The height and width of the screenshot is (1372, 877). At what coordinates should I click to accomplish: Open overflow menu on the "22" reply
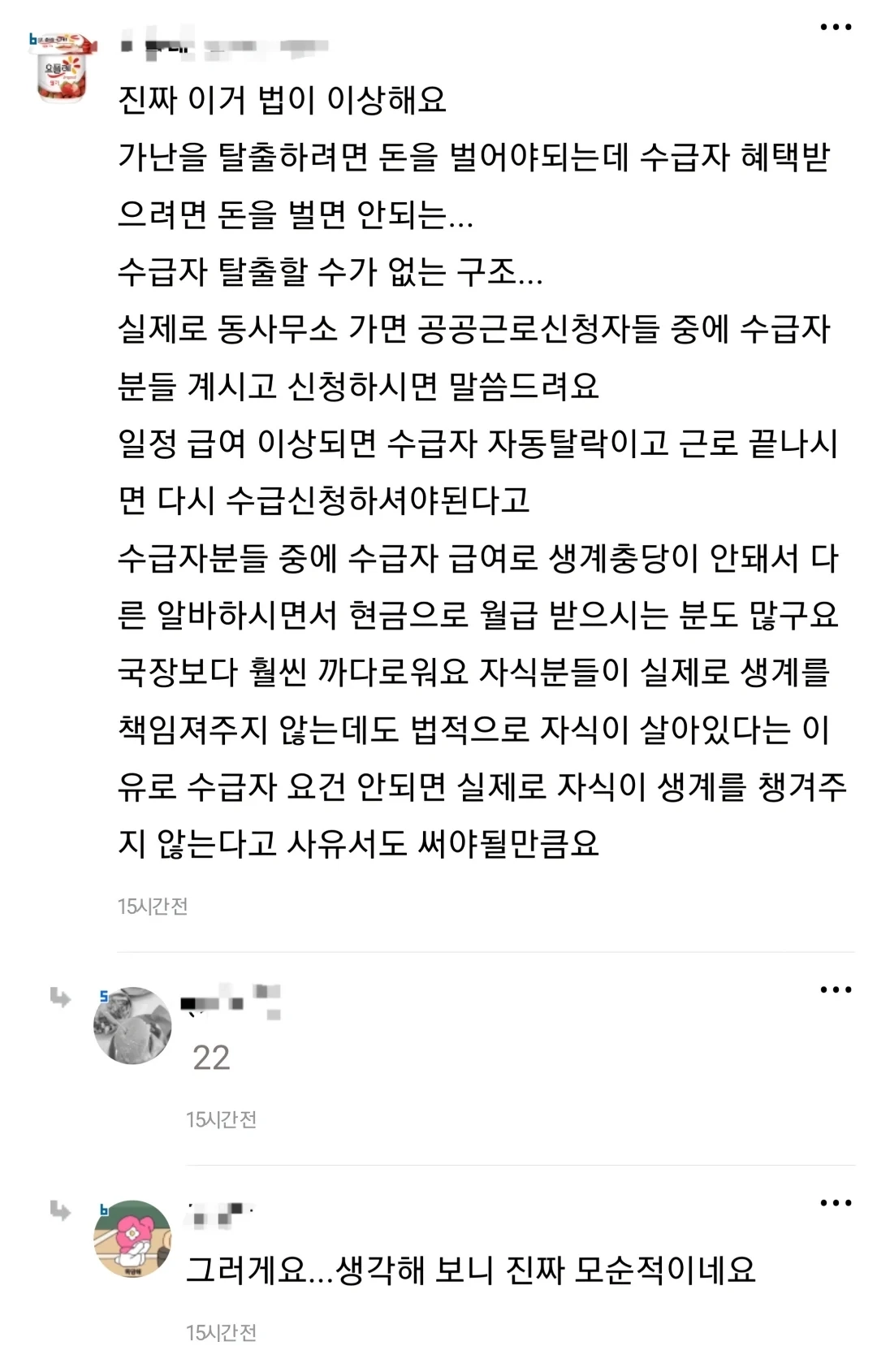[835, 989]
